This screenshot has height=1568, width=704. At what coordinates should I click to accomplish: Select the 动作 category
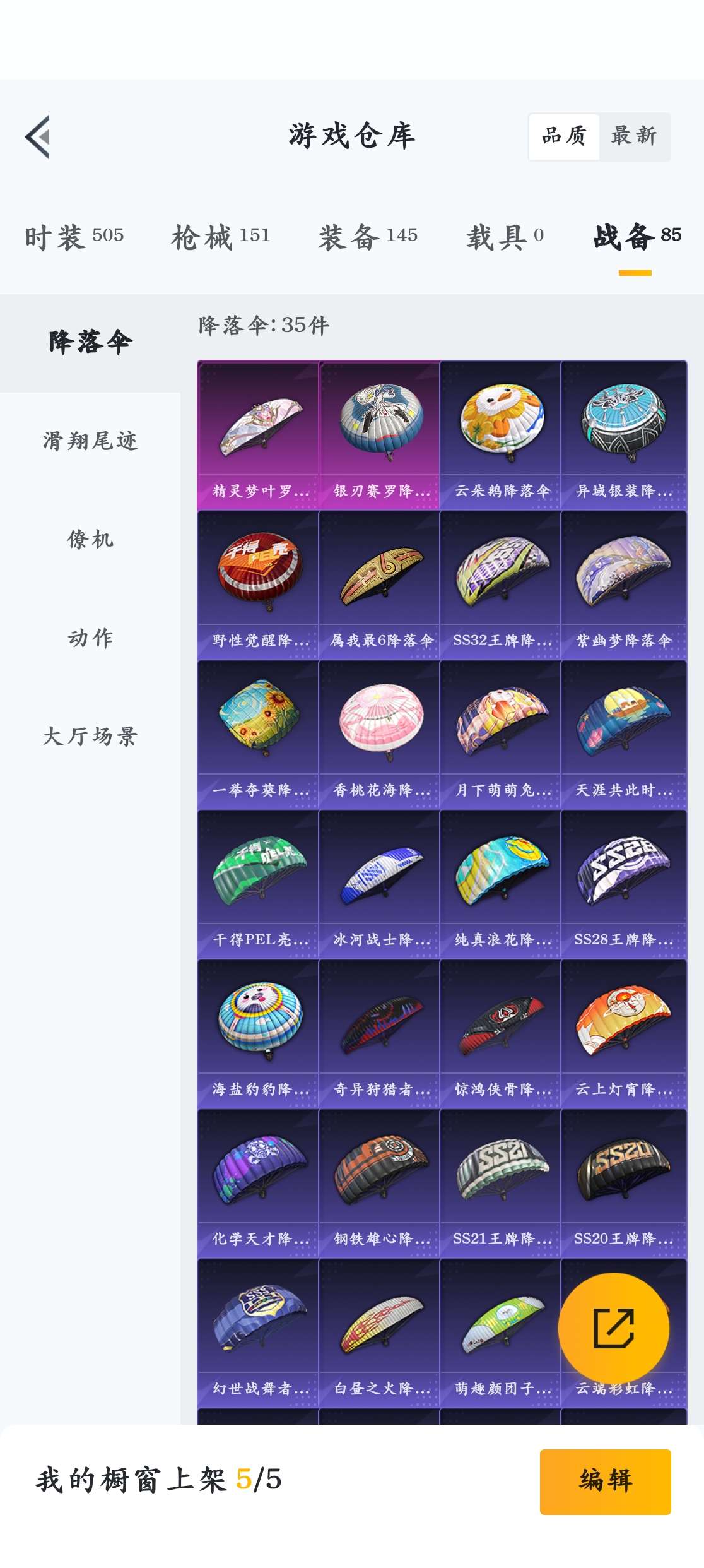pos(90,638)
